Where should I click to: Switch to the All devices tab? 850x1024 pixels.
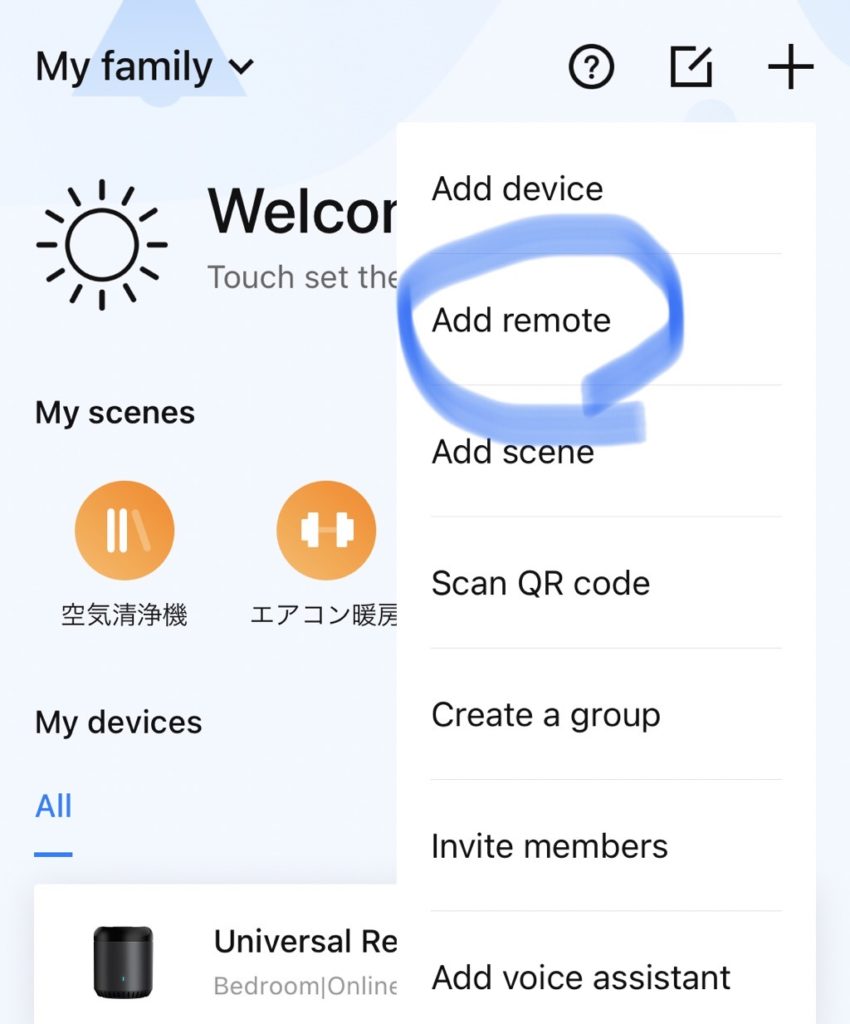pyautogui.click(x=53, y=807)
